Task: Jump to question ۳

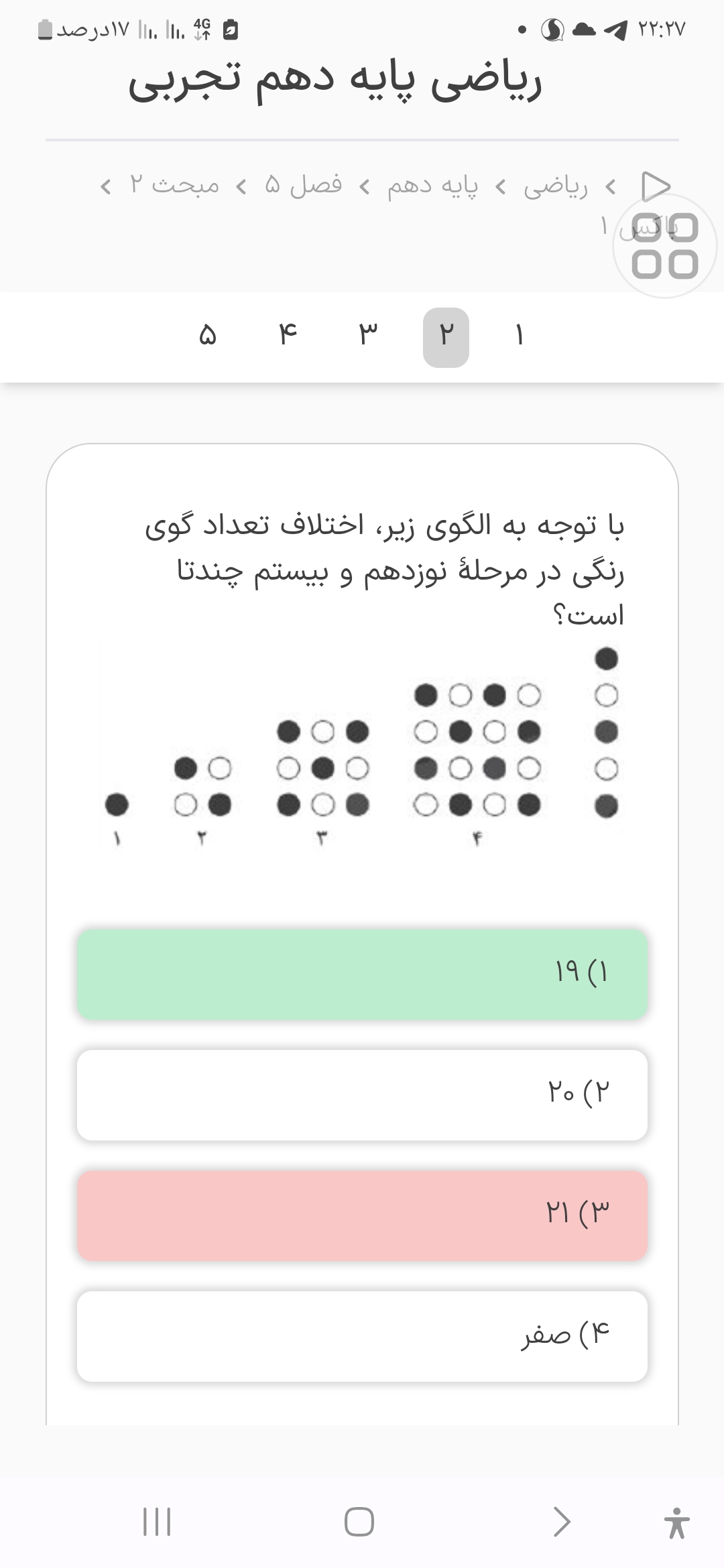Action: pyautogui.click(x=367, y=335)
